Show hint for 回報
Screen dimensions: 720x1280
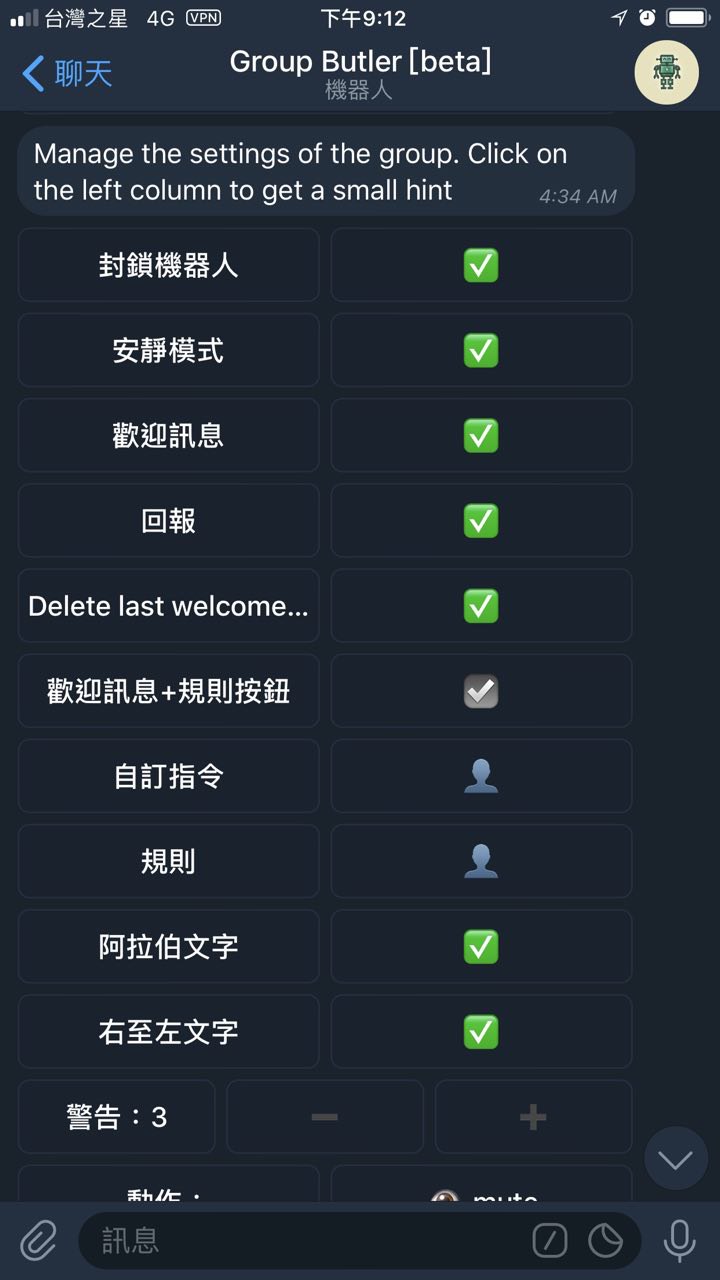(168, 520)
